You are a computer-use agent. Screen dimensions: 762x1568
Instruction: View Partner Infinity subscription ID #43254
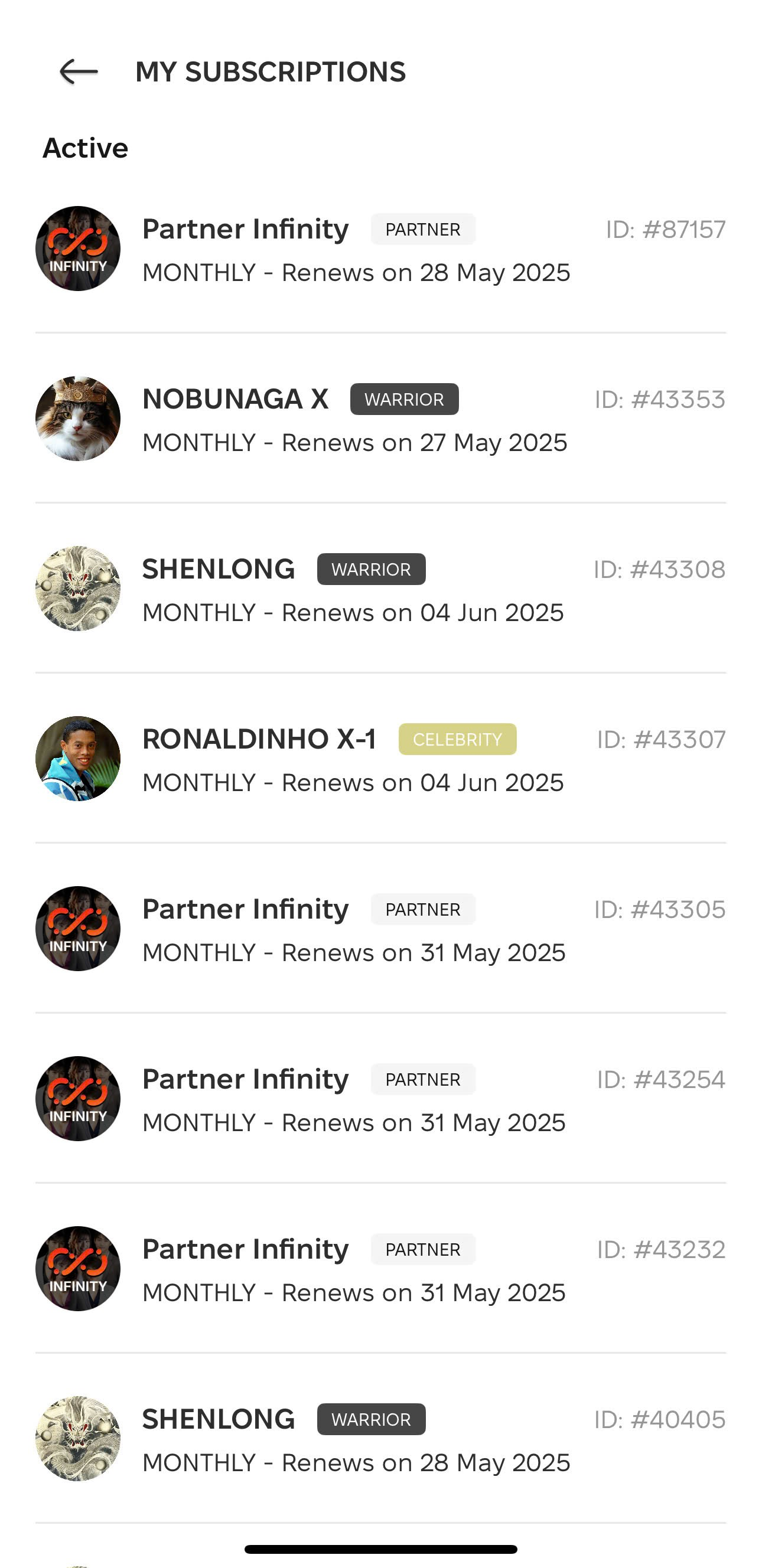point(380,1099)
